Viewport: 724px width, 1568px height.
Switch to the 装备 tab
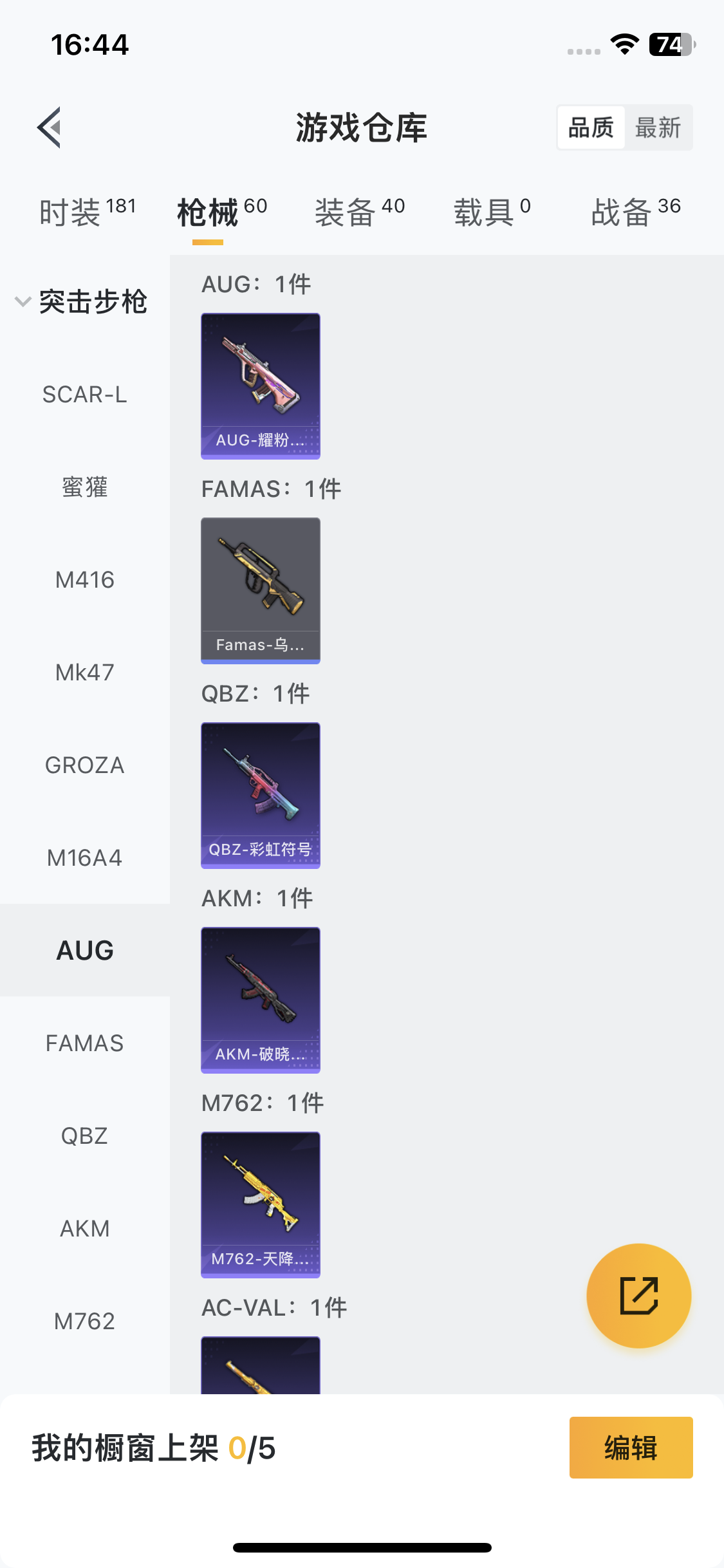[x=359, y=212]
